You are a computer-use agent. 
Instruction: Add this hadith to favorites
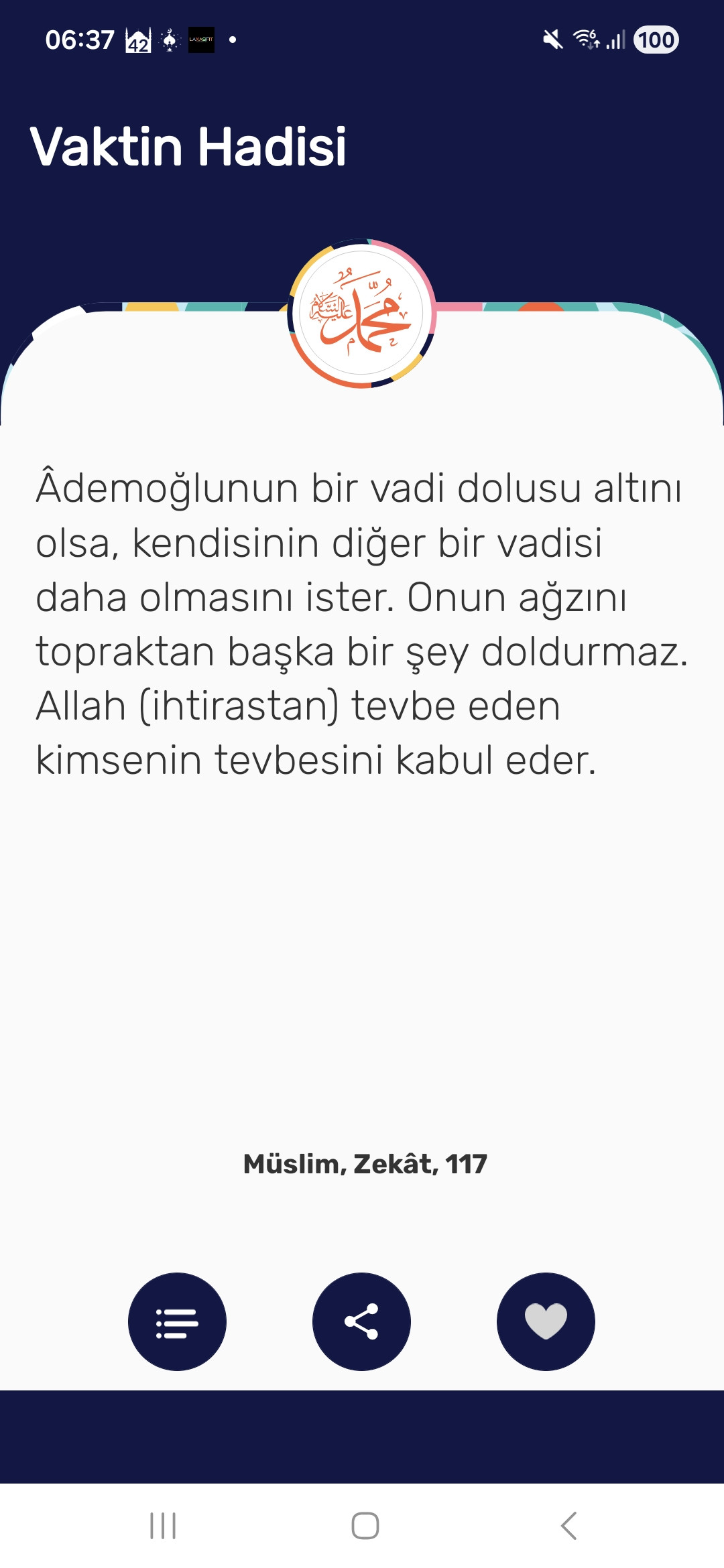(x=546, y=1321)
